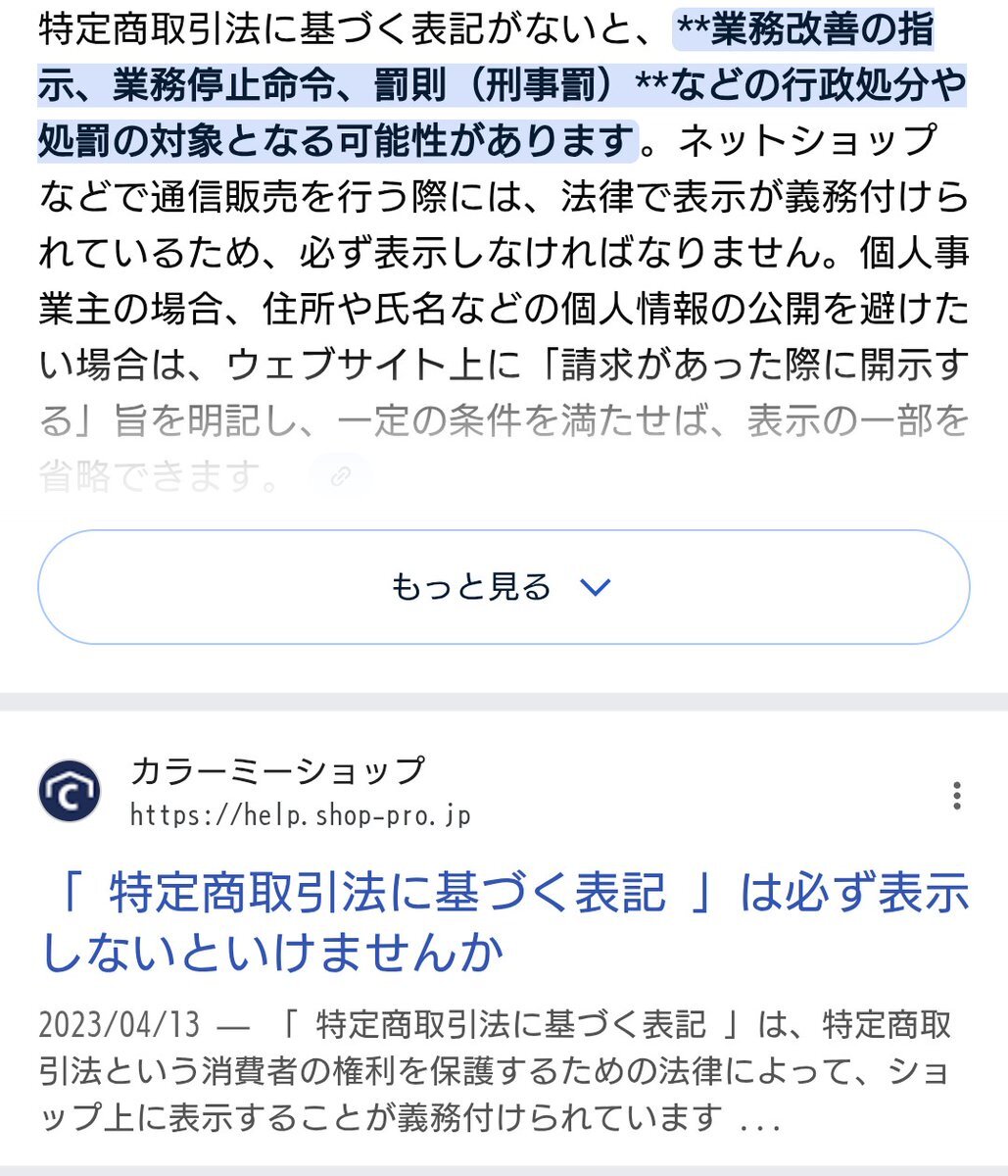Expand the answer with もっと見る
Screen dimensions: 1008x1176
(x=504, y=587)
